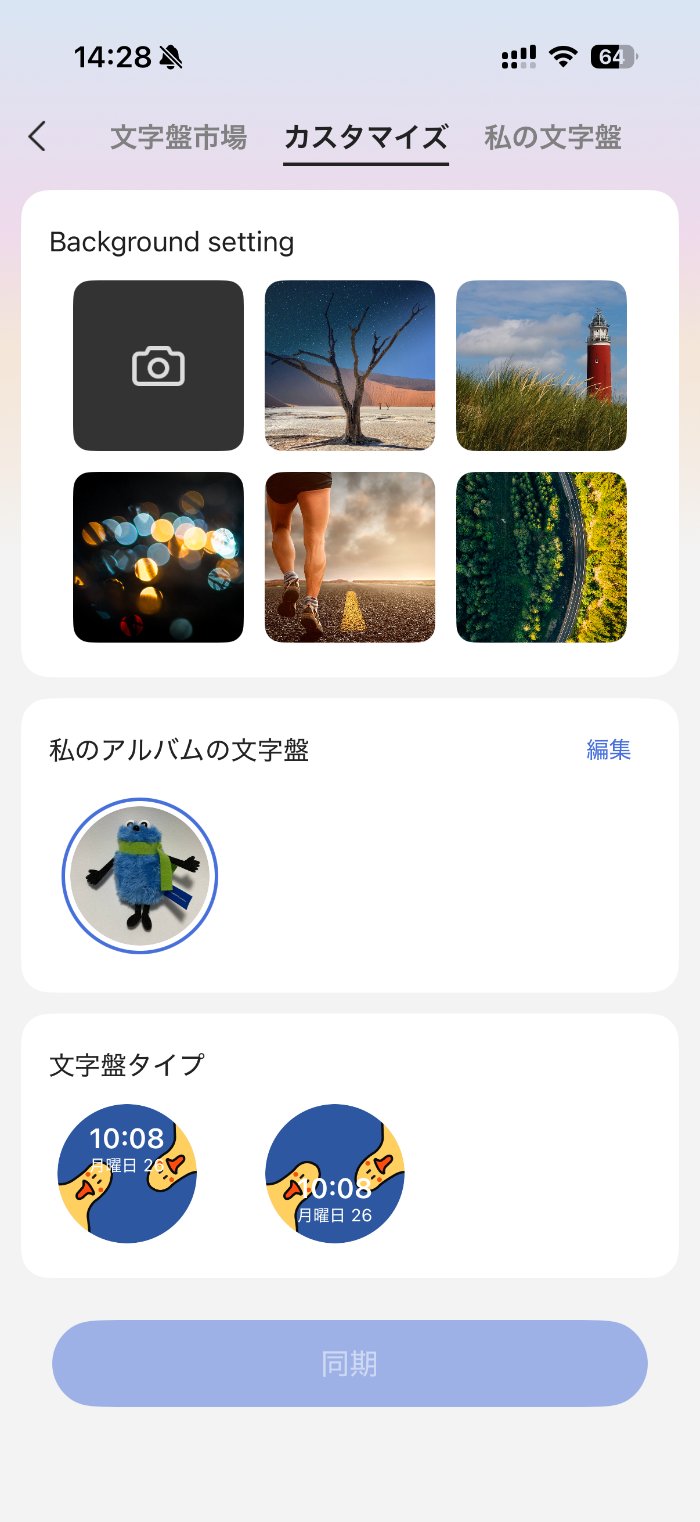This screenshot has width=700, height=1522.
Task: Tap 編集 to edit album watch faces
Action: (608, 750)
